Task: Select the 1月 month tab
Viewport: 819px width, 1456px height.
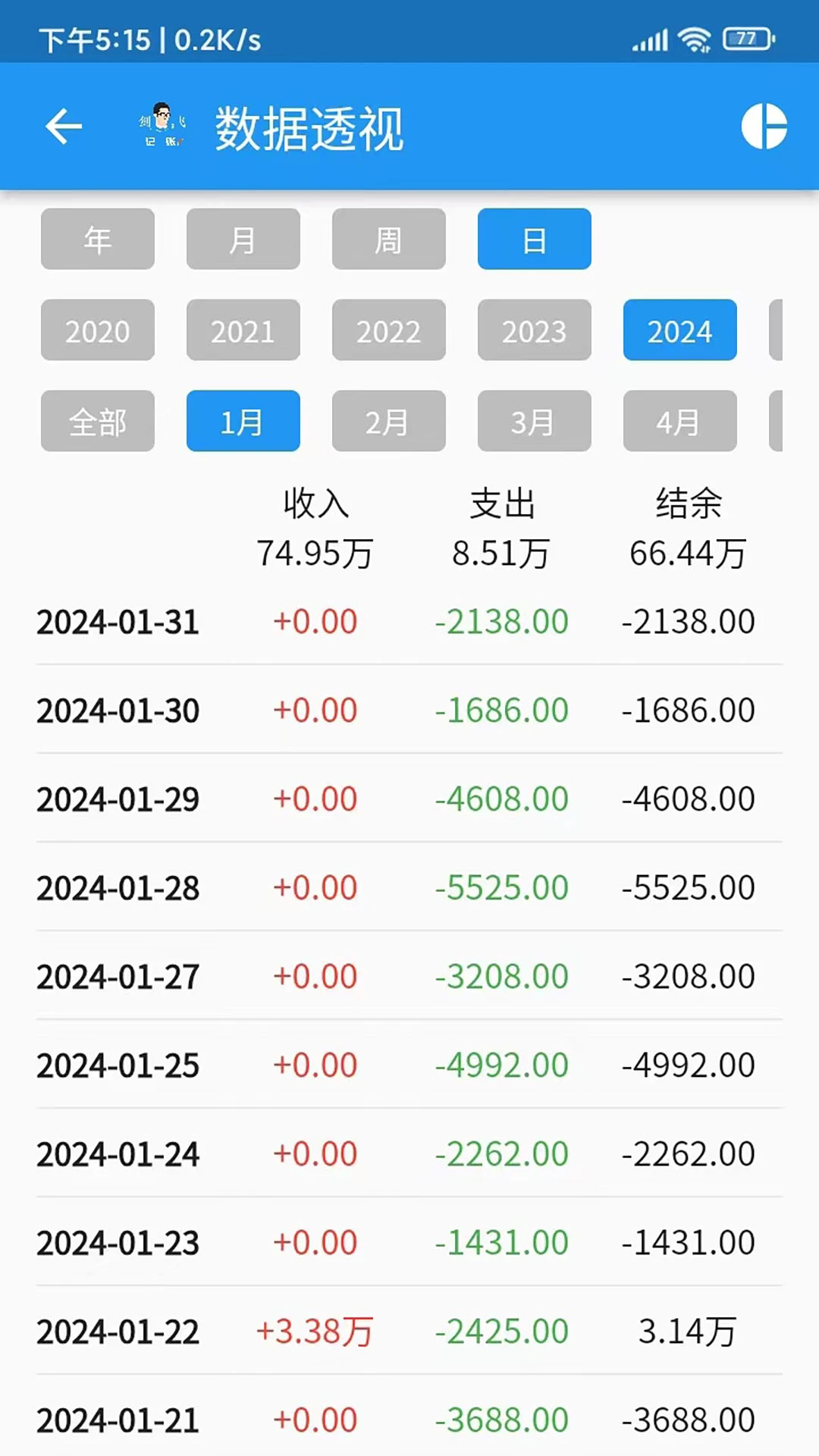Action: pos(243,421)
